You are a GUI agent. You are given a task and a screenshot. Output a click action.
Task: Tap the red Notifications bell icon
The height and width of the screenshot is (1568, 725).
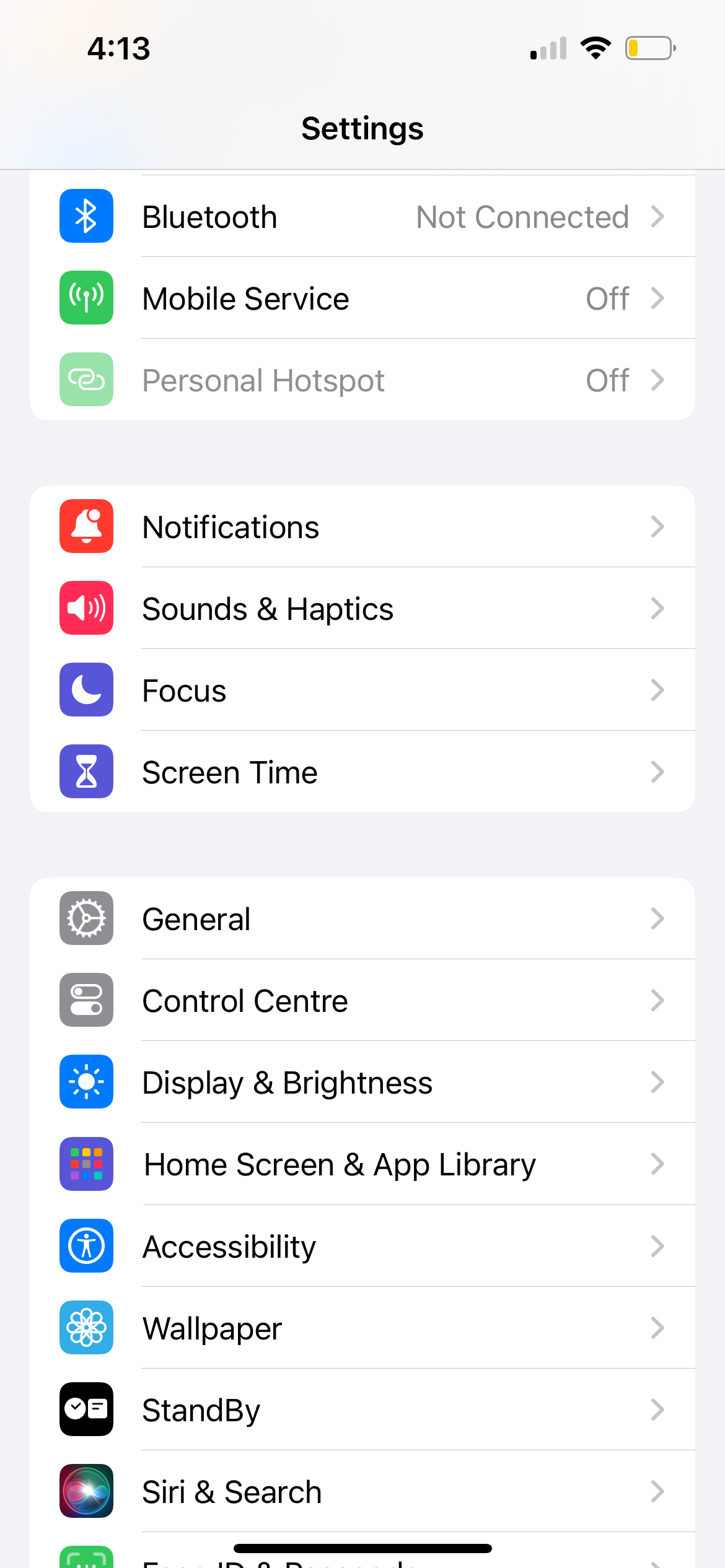click(86, 526)
